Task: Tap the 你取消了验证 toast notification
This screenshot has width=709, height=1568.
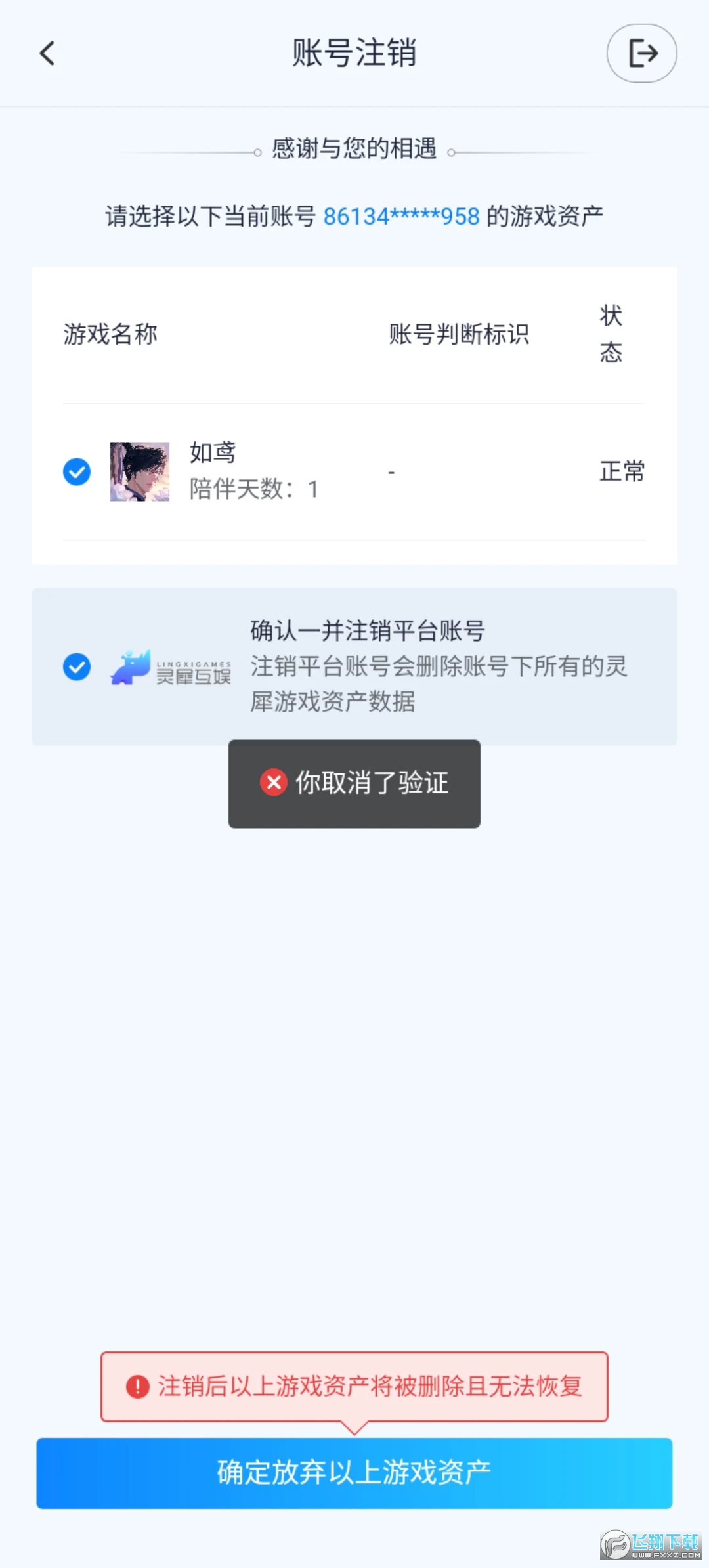Action: (x=354, y=783)
